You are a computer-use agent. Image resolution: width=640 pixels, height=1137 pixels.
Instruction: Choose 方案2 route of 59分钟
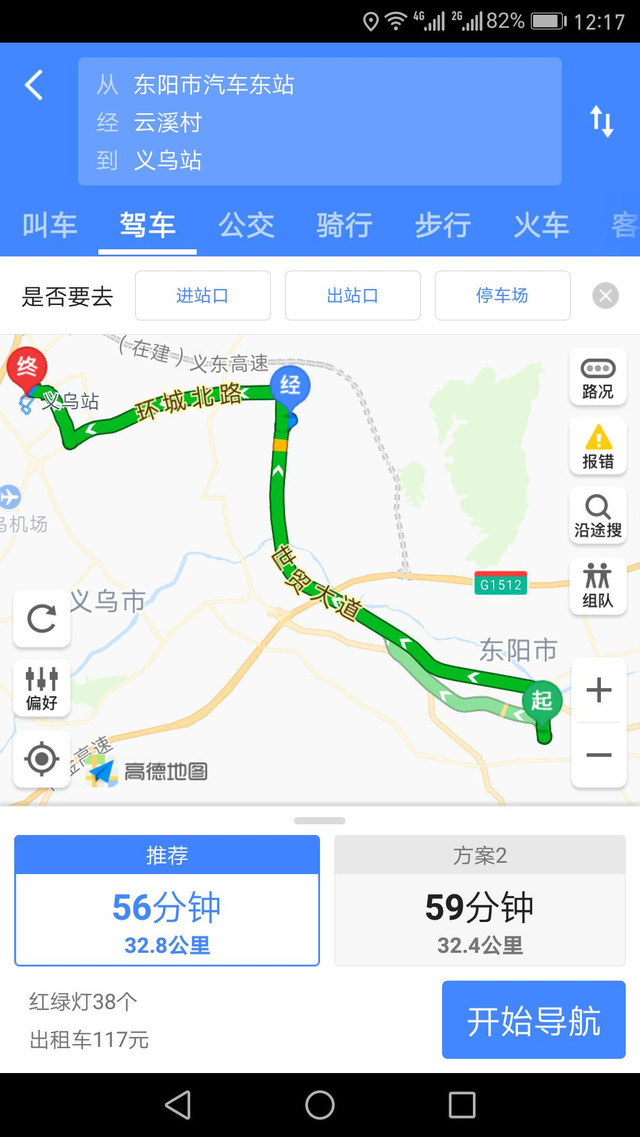[x=479, y=900]
